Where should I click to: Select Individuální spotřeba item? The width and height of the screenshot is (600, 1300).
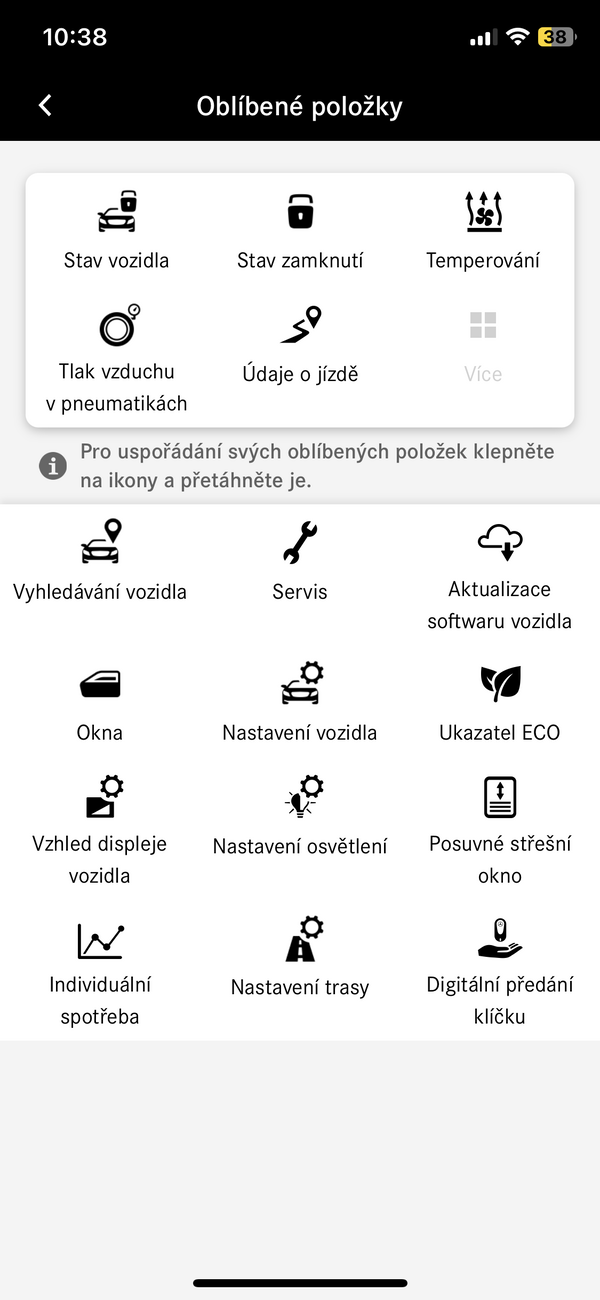coord(100,971)
